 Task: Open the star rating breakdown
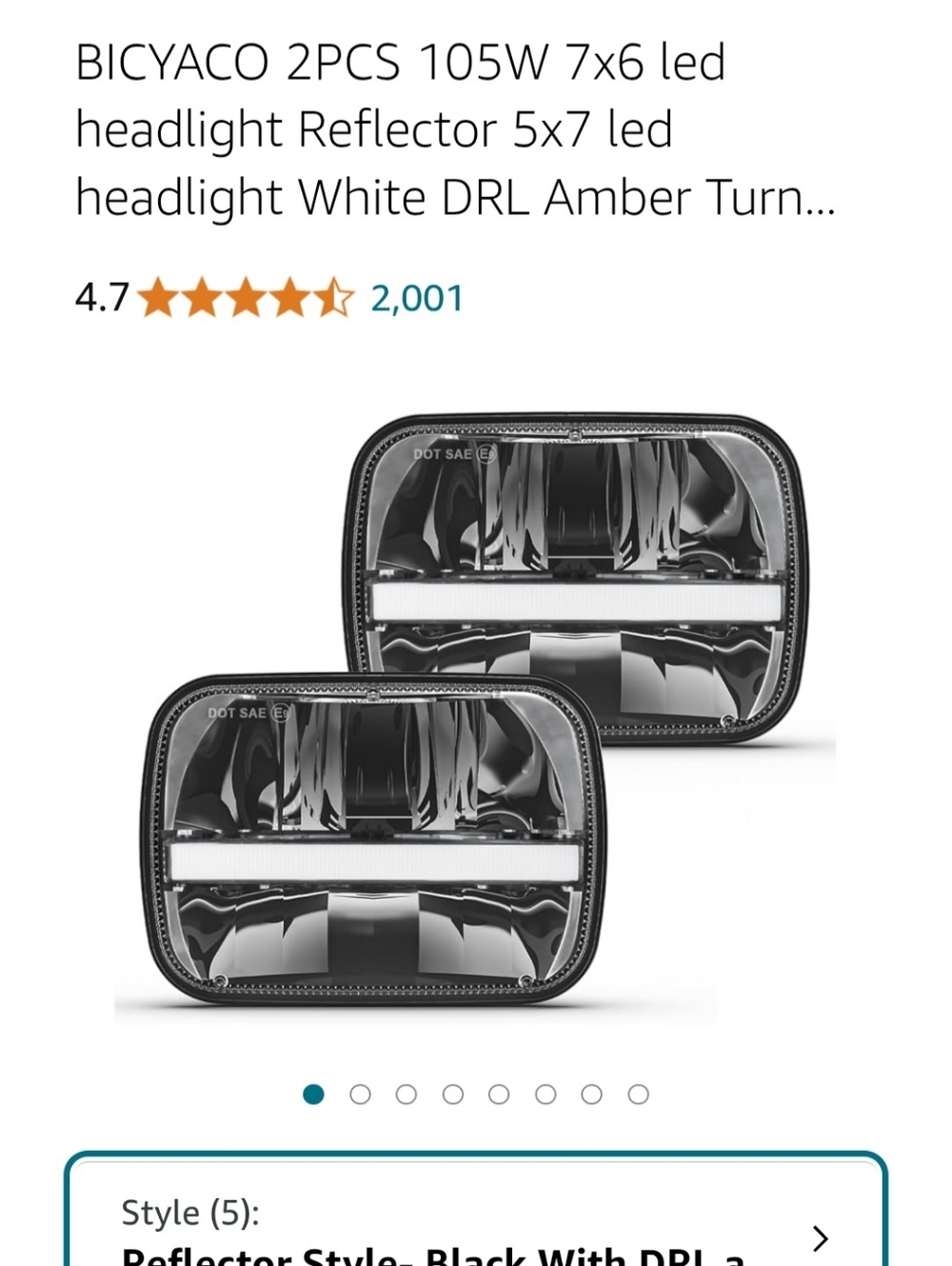pos(245,299)
